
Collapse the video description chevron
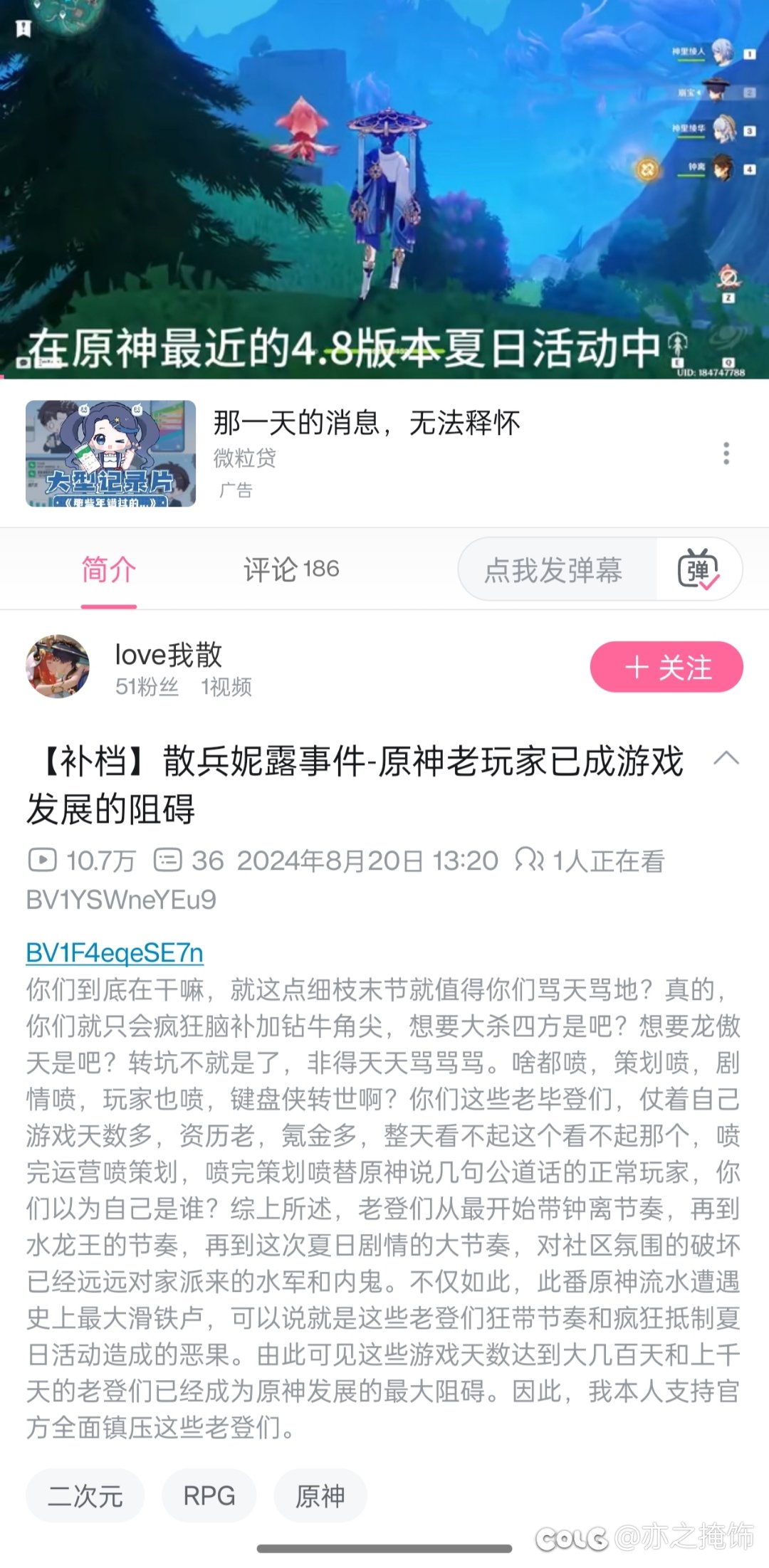(726, 759)
